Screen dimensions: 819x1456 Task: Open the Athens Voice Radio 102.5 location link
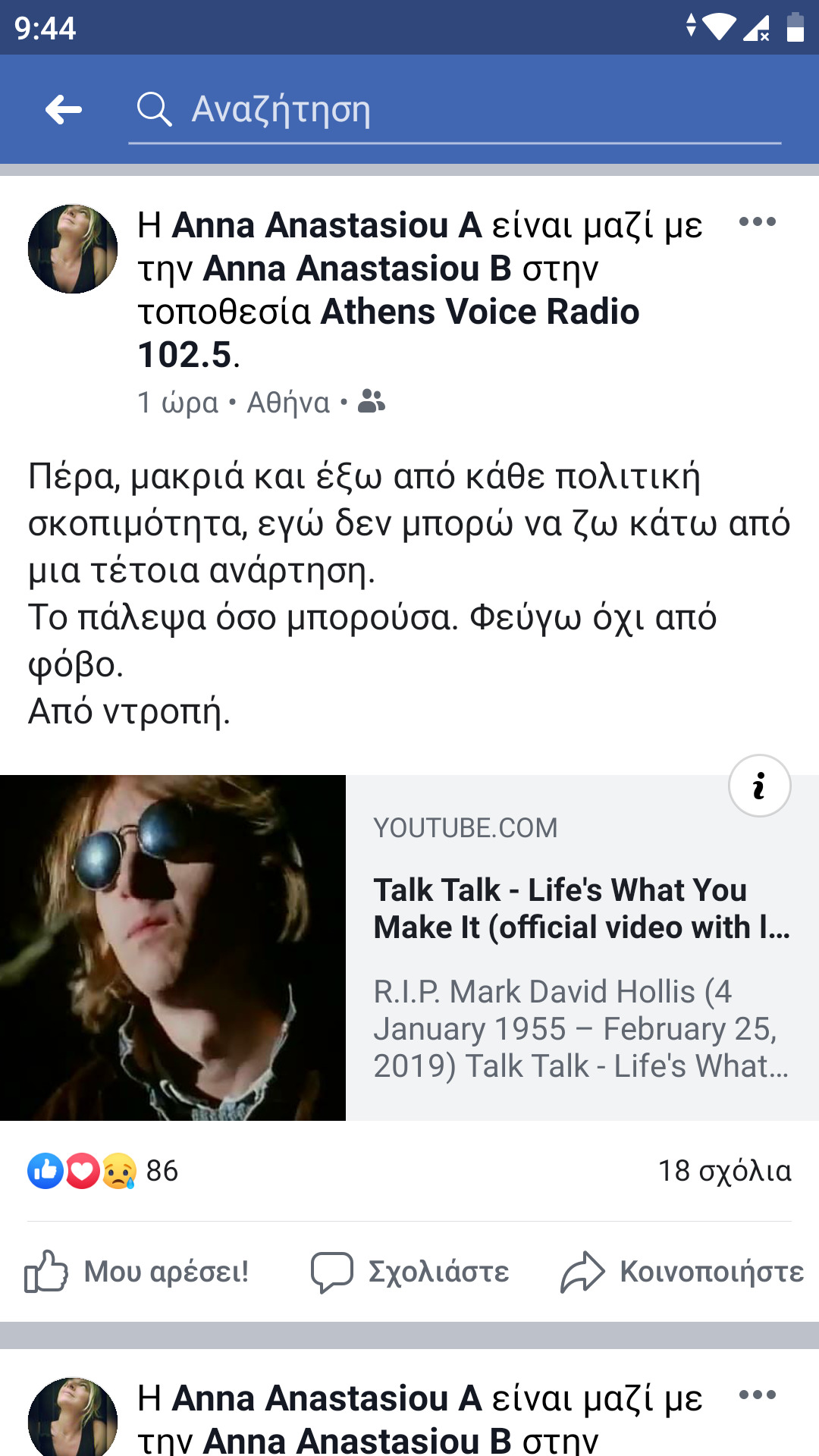tap(479, 312)
